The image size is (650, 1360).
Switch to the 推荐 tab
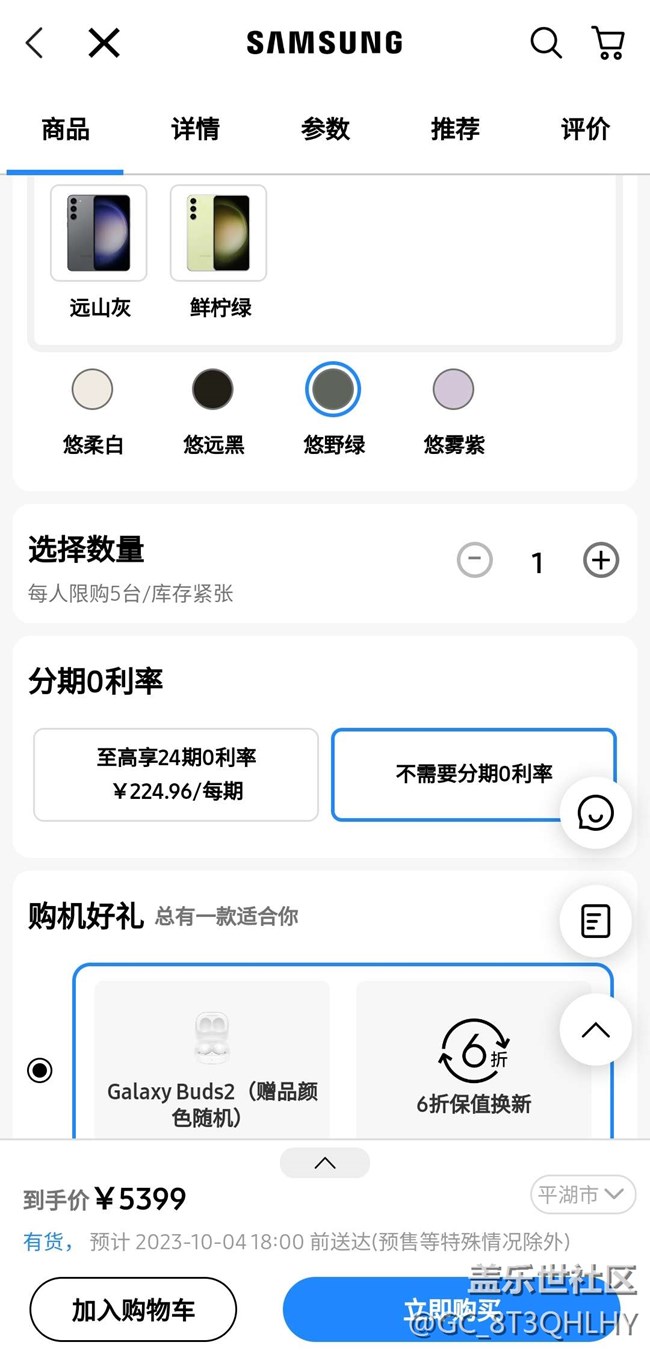tap(455, 129)
